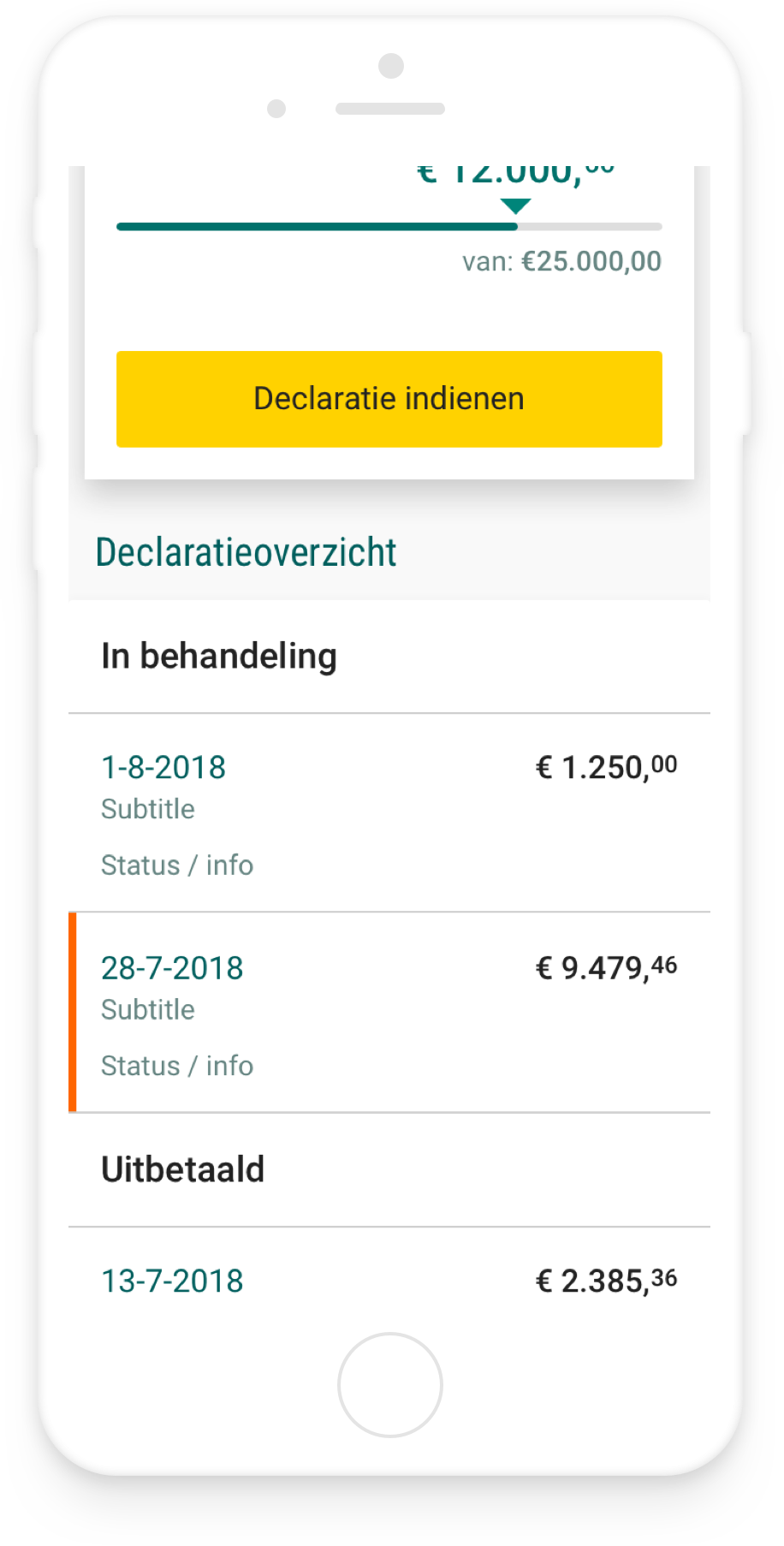The image size is (784, 1546).
Task: Tap the Declaratie indienen button
Action: coord(389,399)
